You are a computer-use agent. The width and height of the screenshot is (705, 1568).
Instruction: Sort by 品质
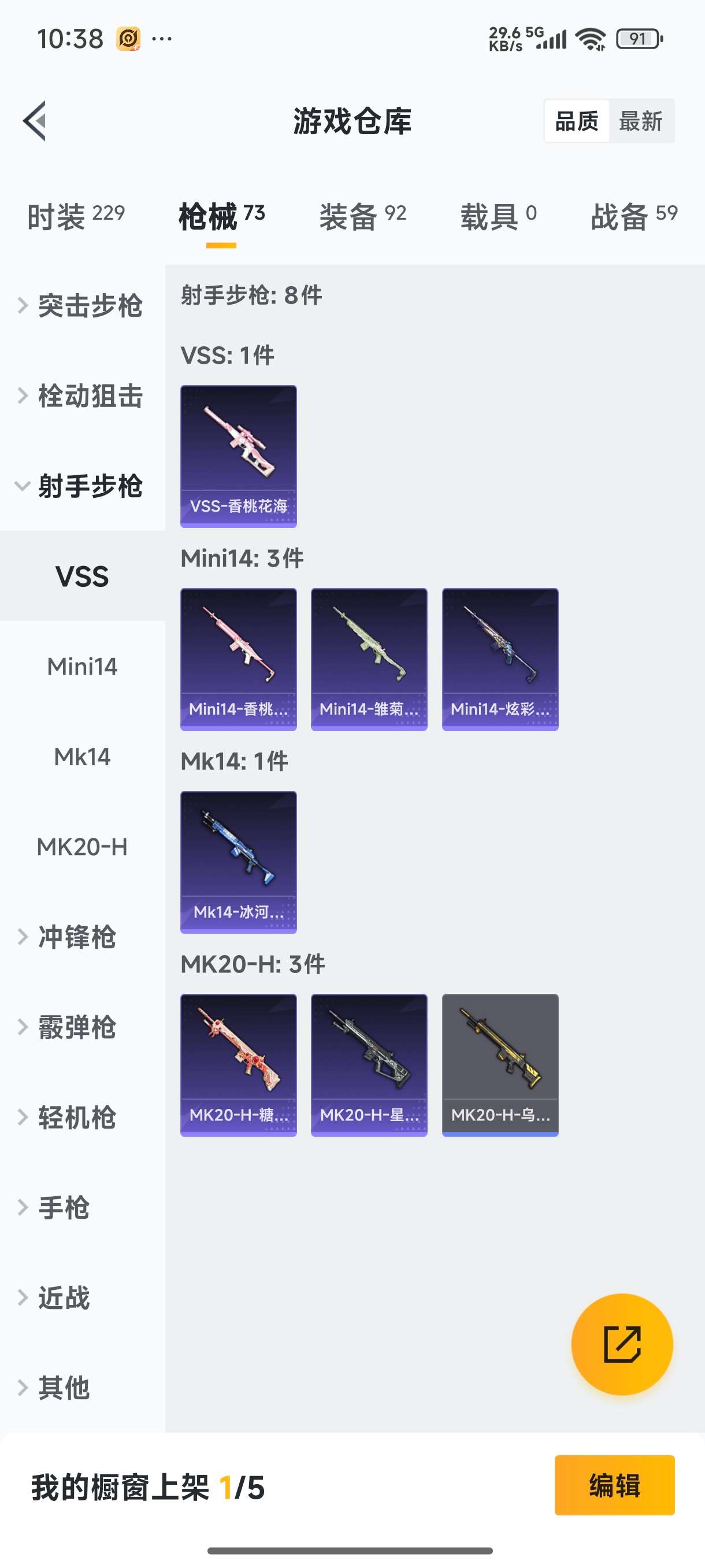[x=577, y=121]
